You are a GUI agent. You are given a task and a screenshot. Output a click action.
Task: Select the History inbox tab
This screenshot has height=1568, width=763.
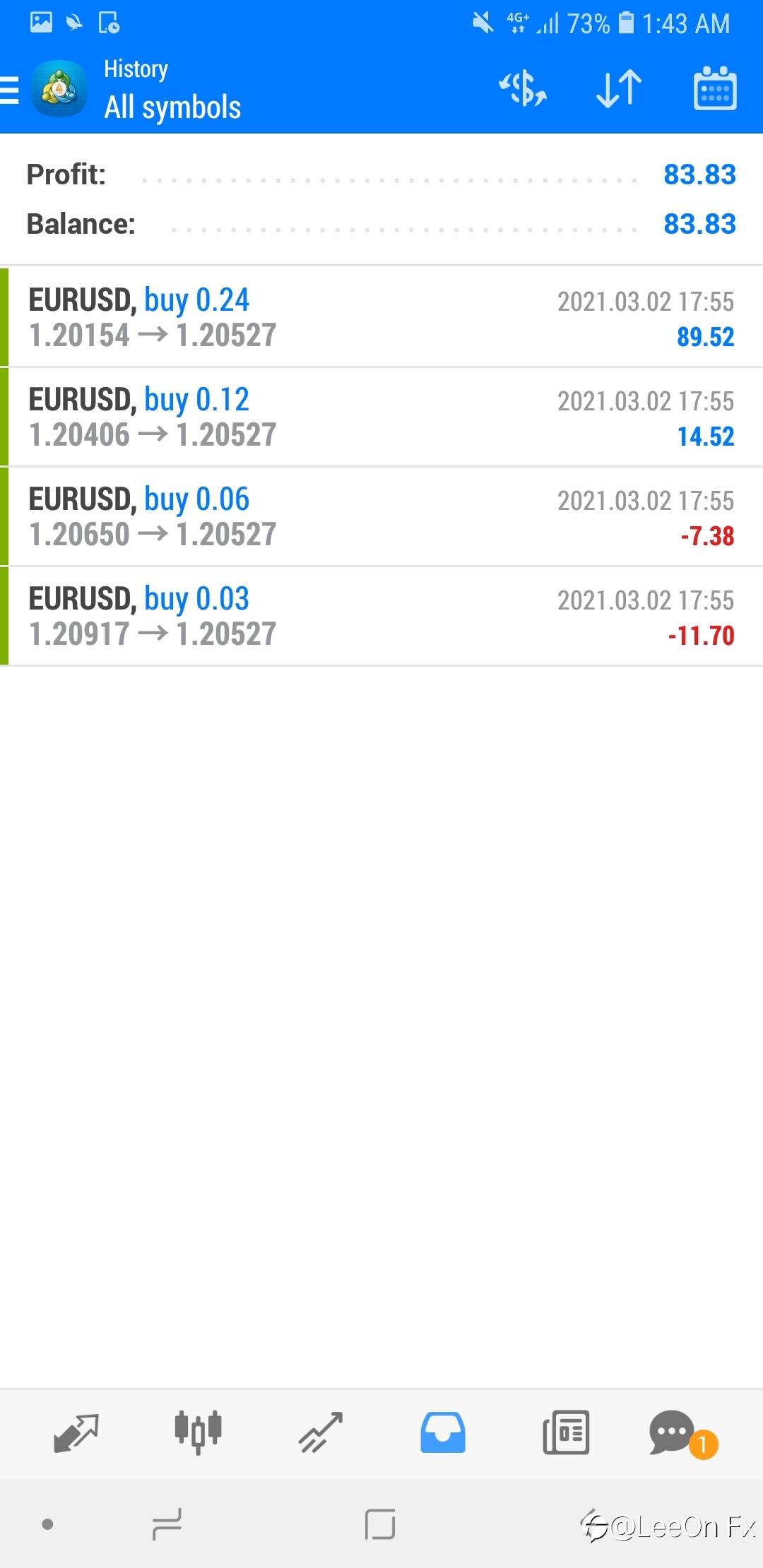click(x=443, y=1432)
